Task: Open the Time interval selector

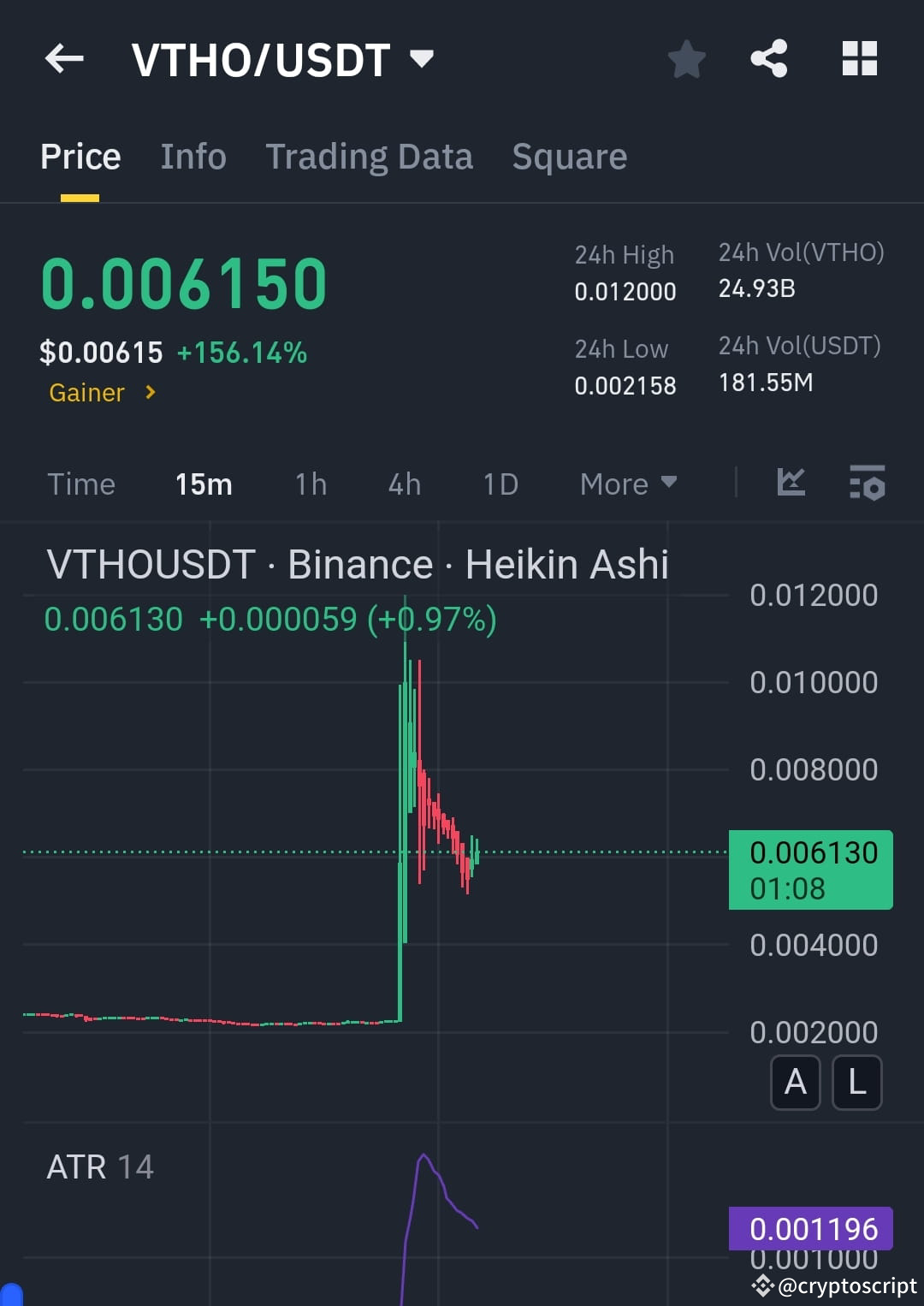Action: (81, 484)
